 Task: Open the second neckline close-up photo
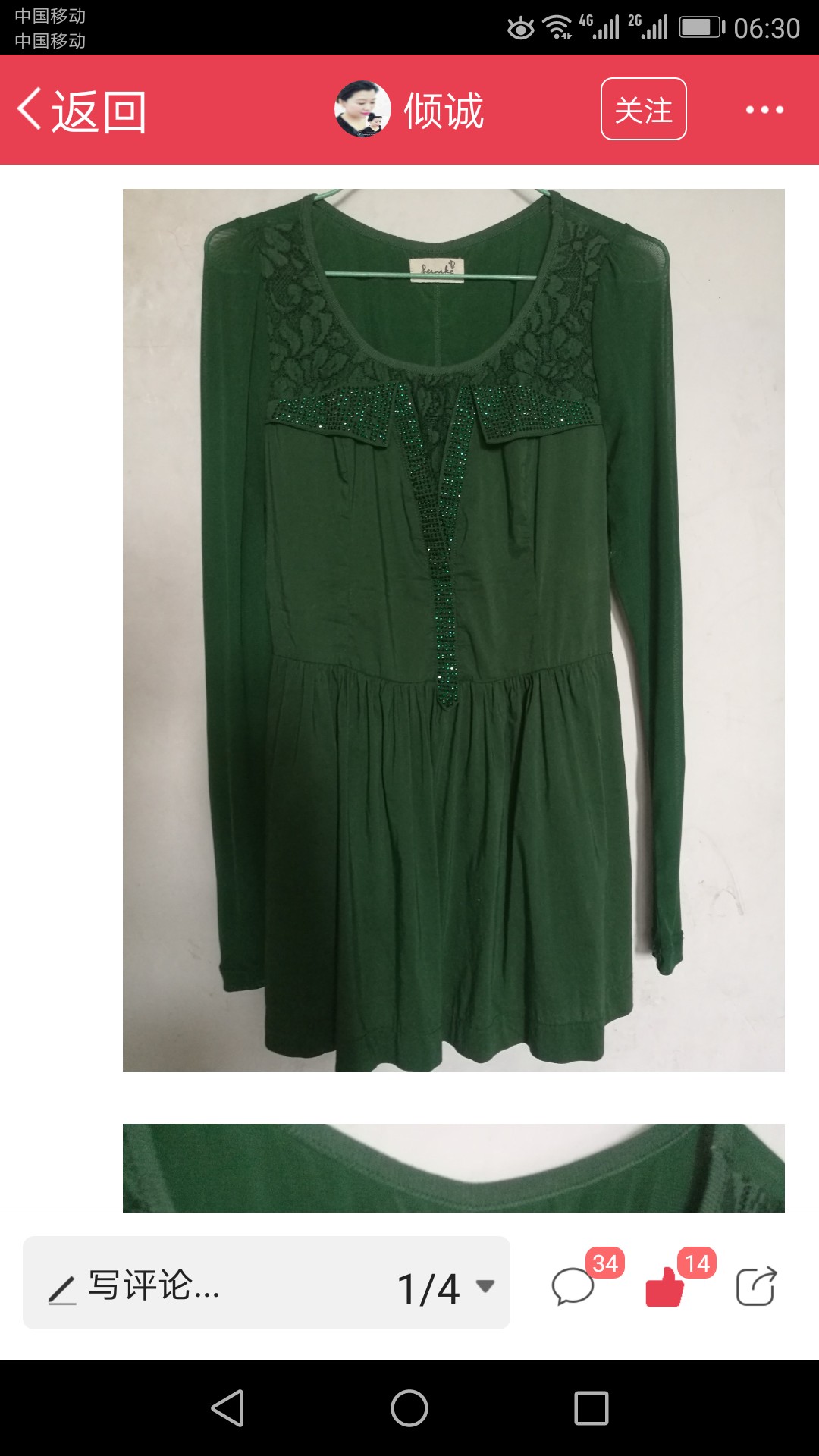(453, 1168)
